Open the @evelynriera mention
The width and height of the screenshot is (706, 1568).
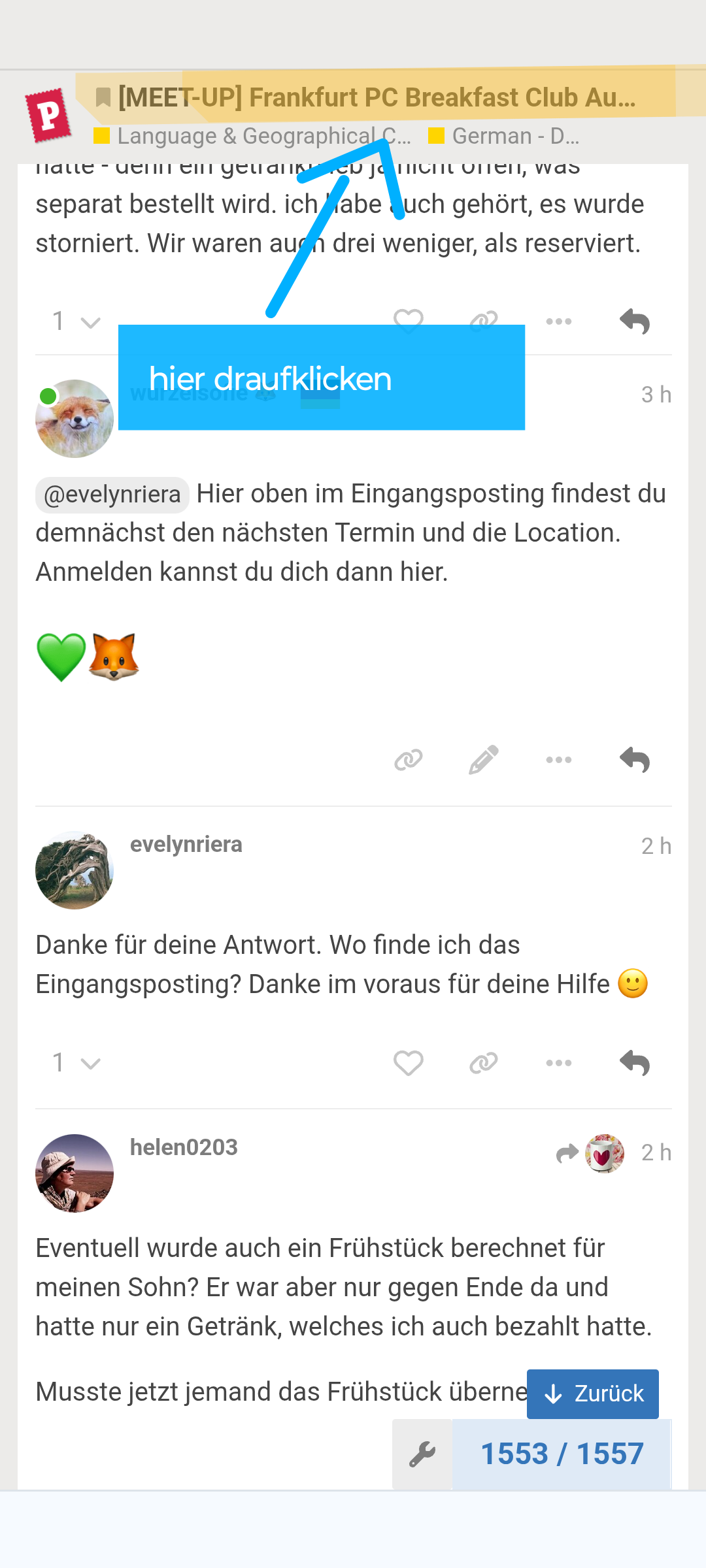coord(112,495)
